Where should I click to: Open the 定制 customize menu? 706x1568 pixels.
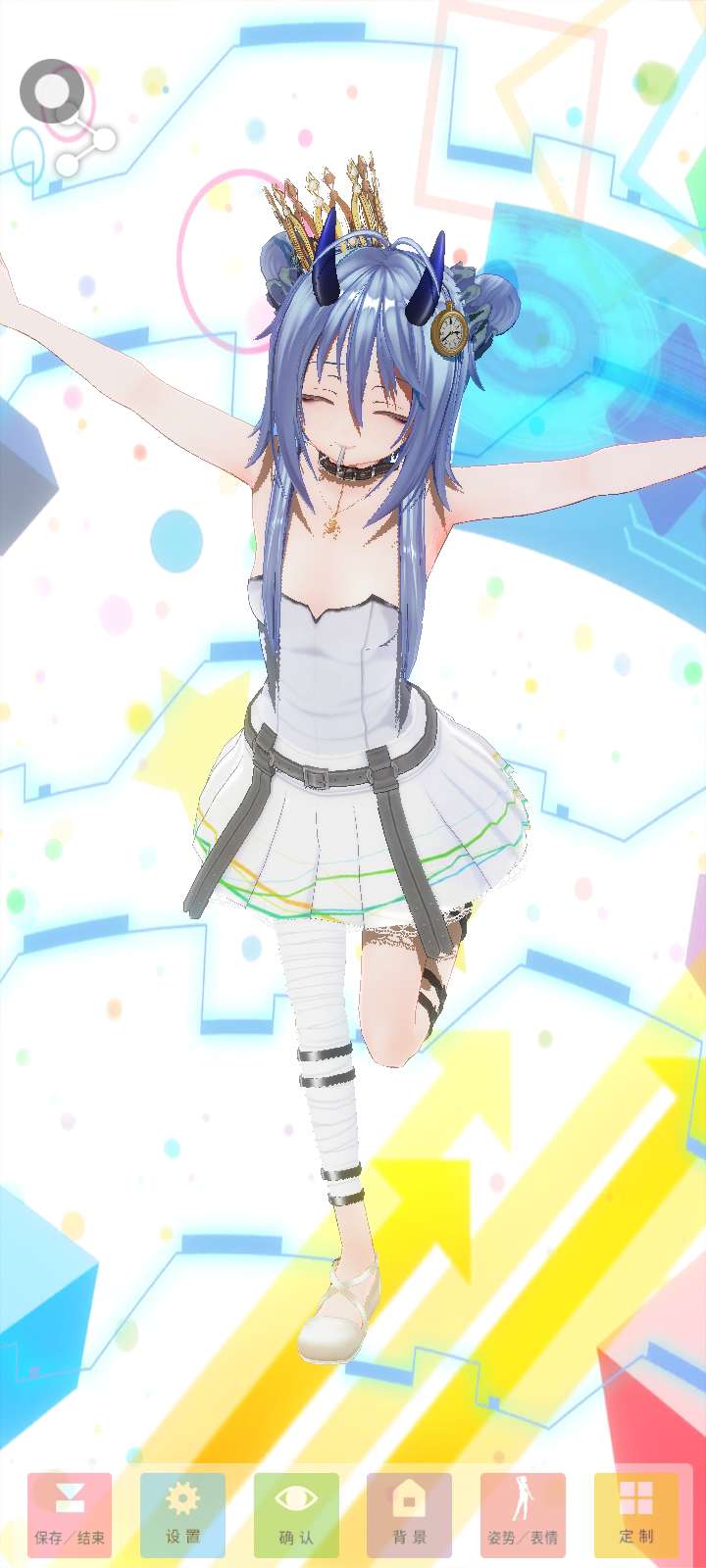coord(635,1514)
